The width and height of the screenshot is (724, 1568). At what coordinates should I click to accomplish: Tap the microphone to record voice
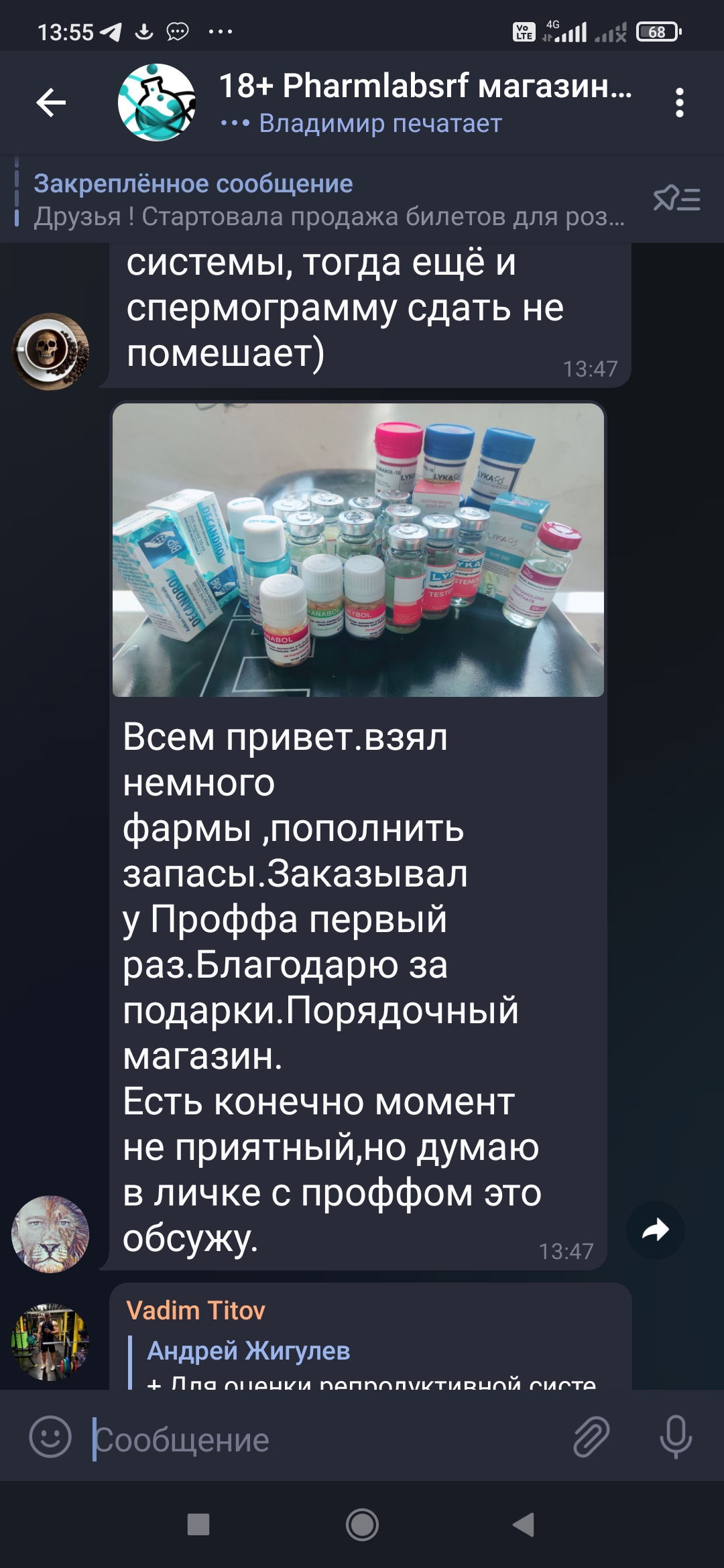(675, 1437)
